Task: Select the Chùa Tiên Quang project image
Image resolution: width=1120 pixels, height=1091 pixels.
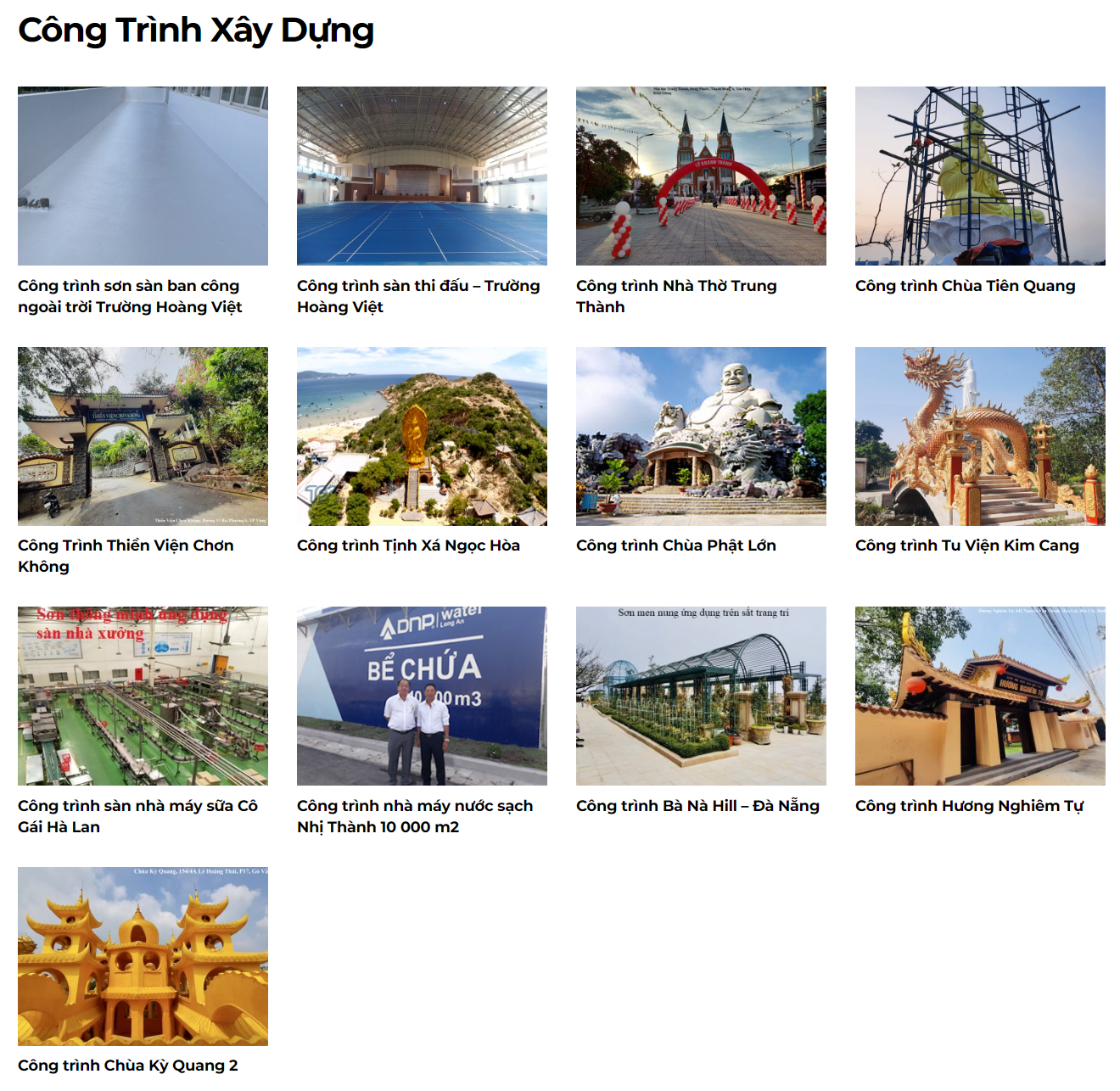Action: coord(980,176)
